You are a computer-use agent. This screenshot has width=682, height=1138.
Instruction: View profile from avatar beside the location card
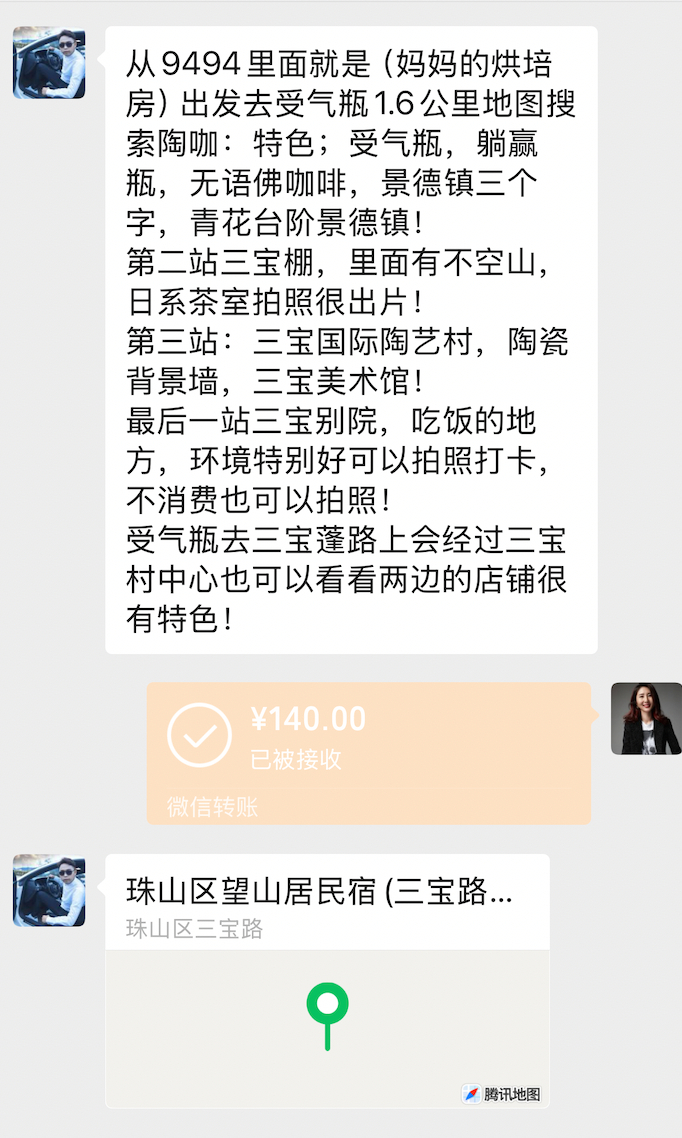(49, 890)
